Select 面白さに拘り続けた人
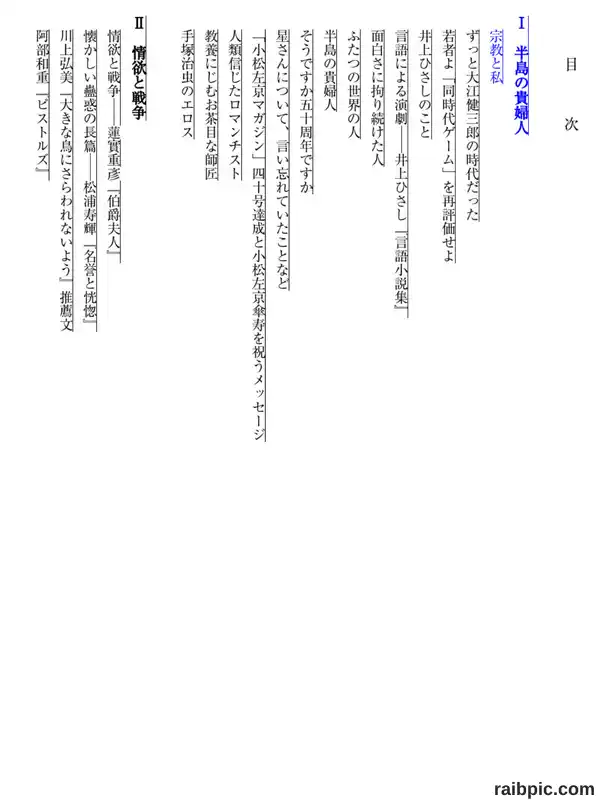Image resolution: width=600 pixels, height=800 pixels. click(377, 97)
